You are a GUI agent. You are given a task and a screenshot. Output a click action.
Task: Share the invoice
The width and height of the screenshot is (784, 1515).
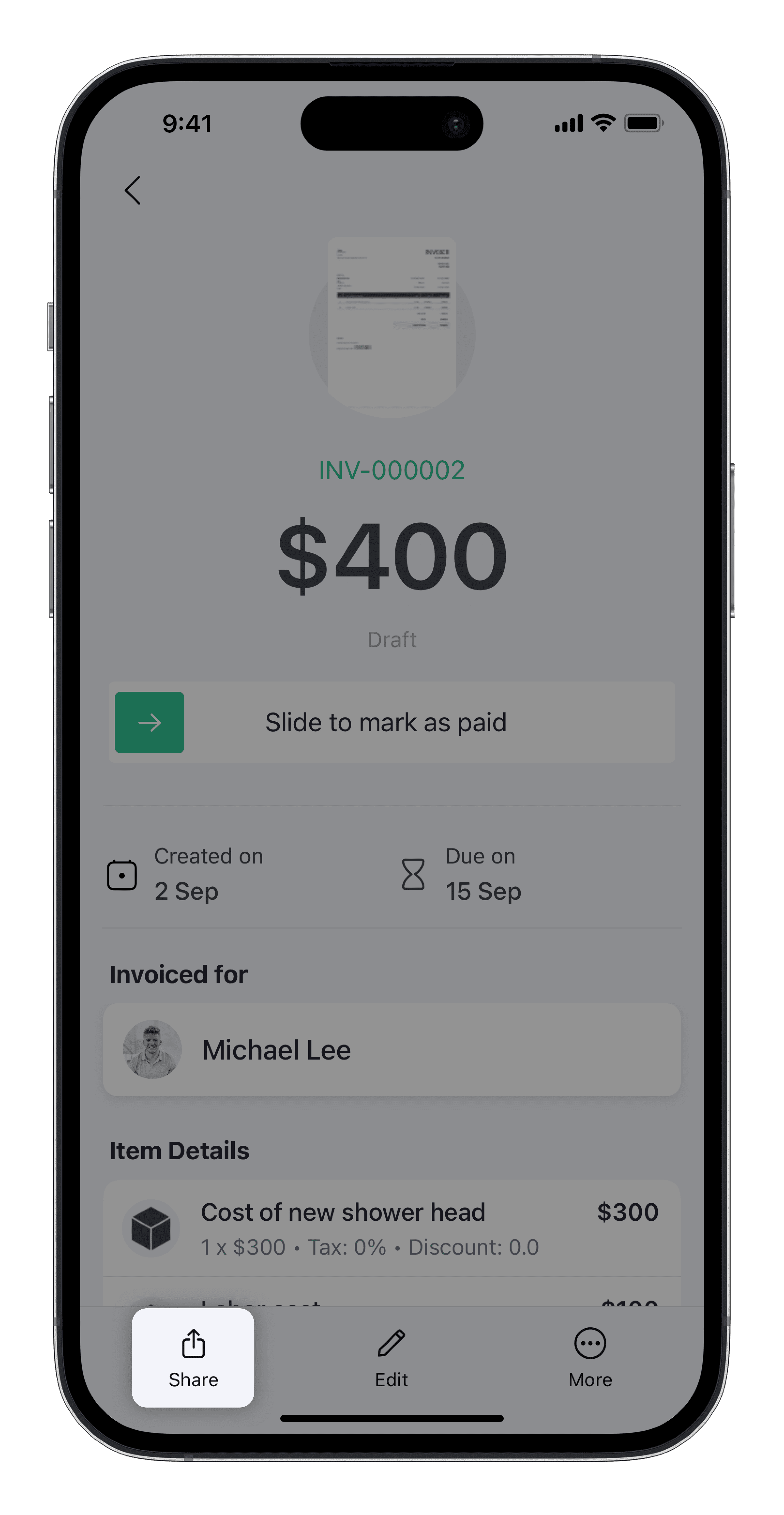[193, 1357]
